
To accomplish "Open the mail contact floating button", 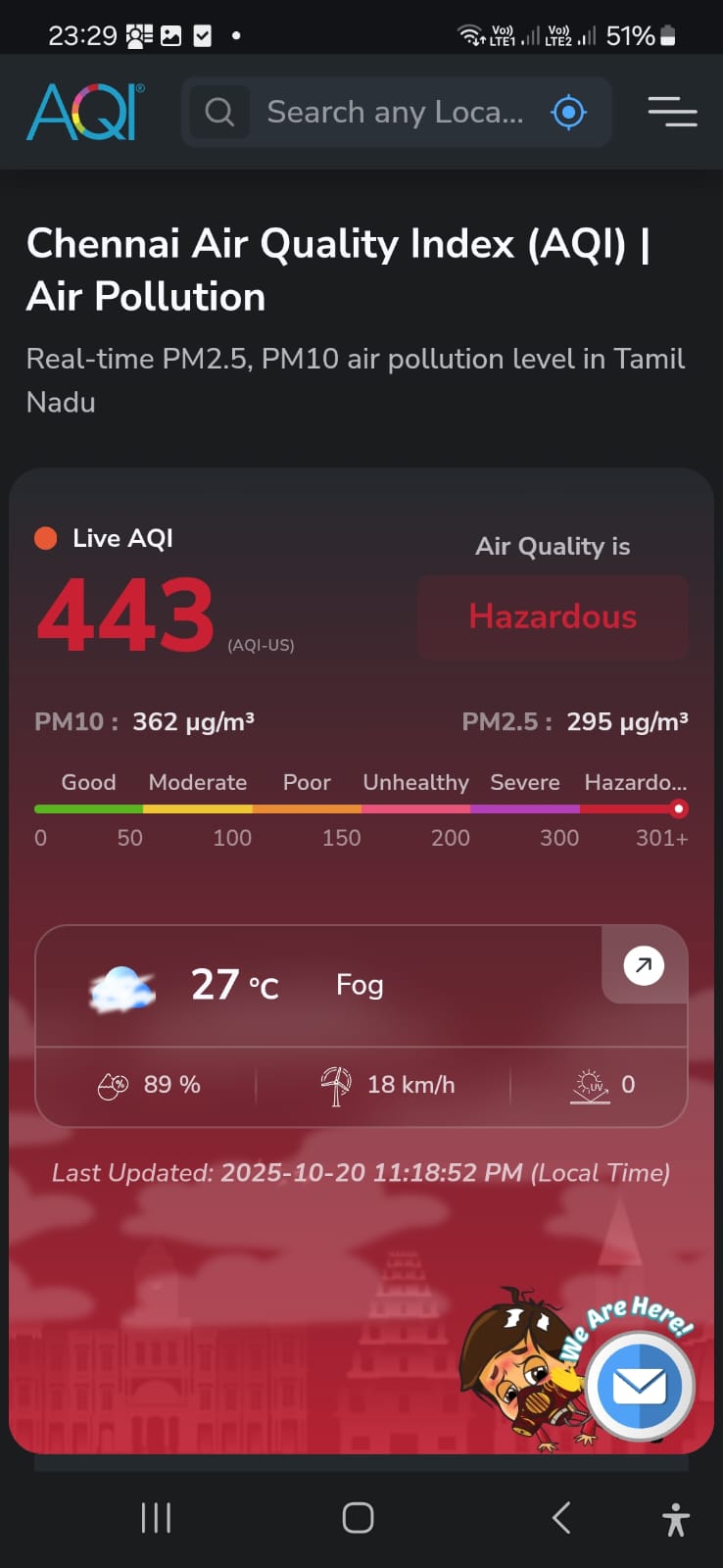I will [x=639, y=1387].
